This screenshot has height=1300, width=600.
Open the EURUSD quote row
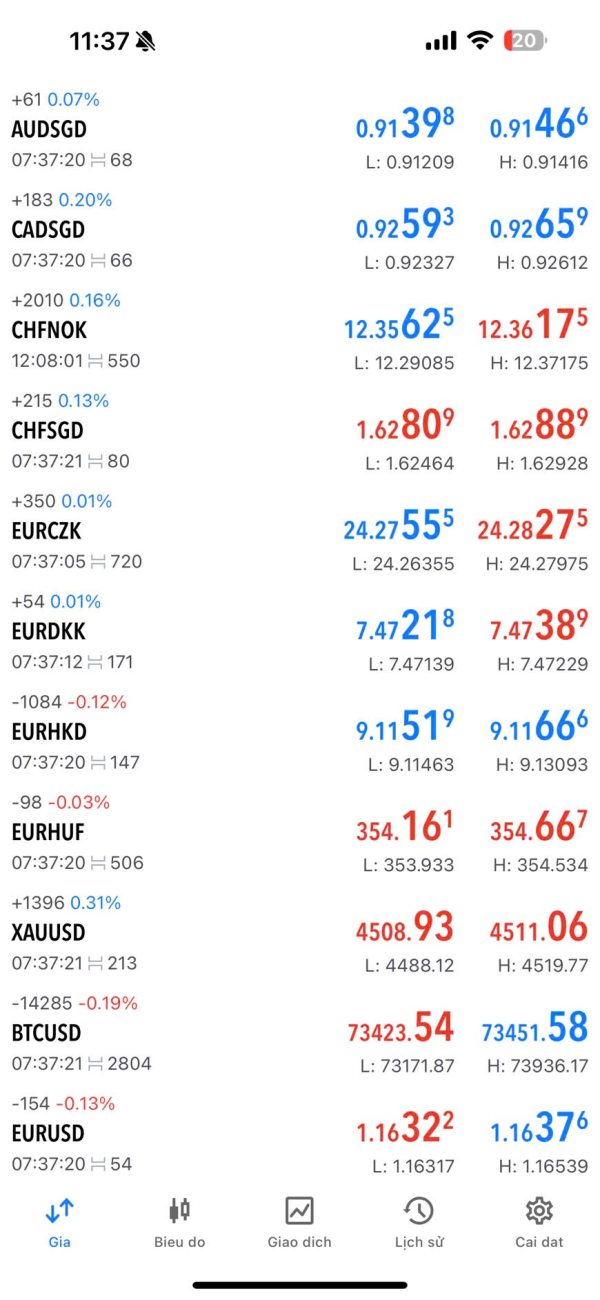click(x=300, y=1134)
